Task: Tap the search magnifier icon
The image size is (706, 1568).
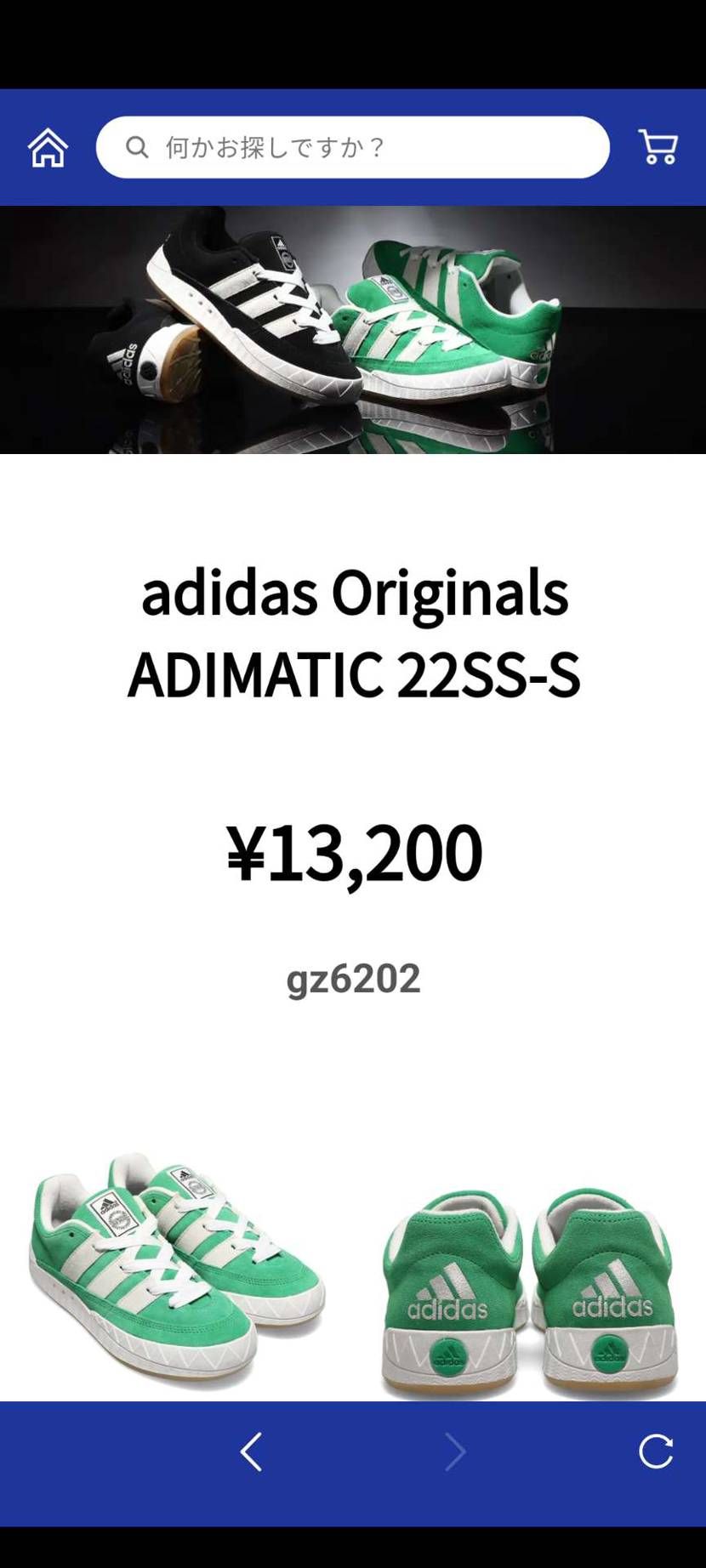Action: click(139, 147)
